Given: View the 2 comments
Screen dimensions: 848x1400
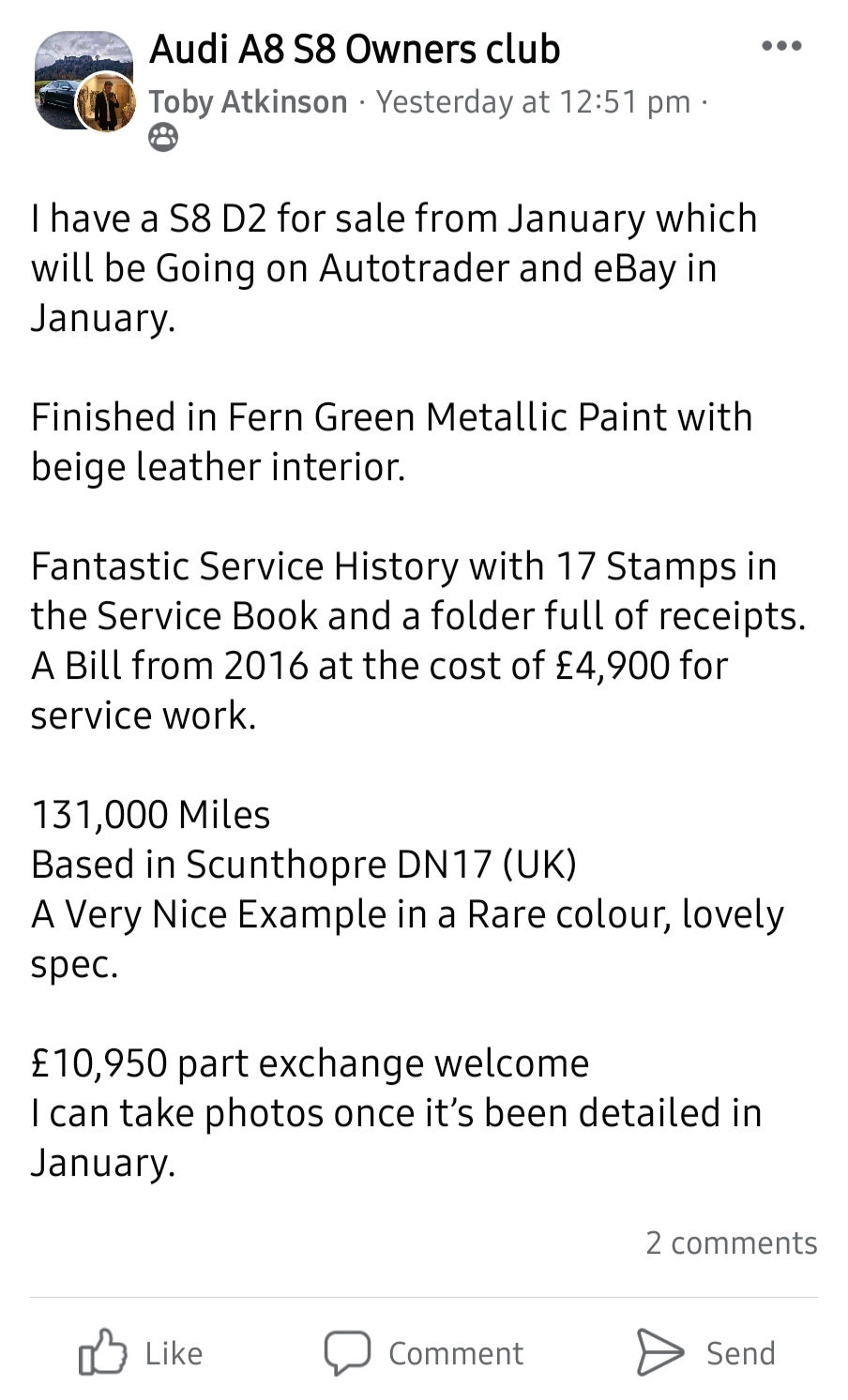Looking at the screenshot, I should (x=731, y=1242).
